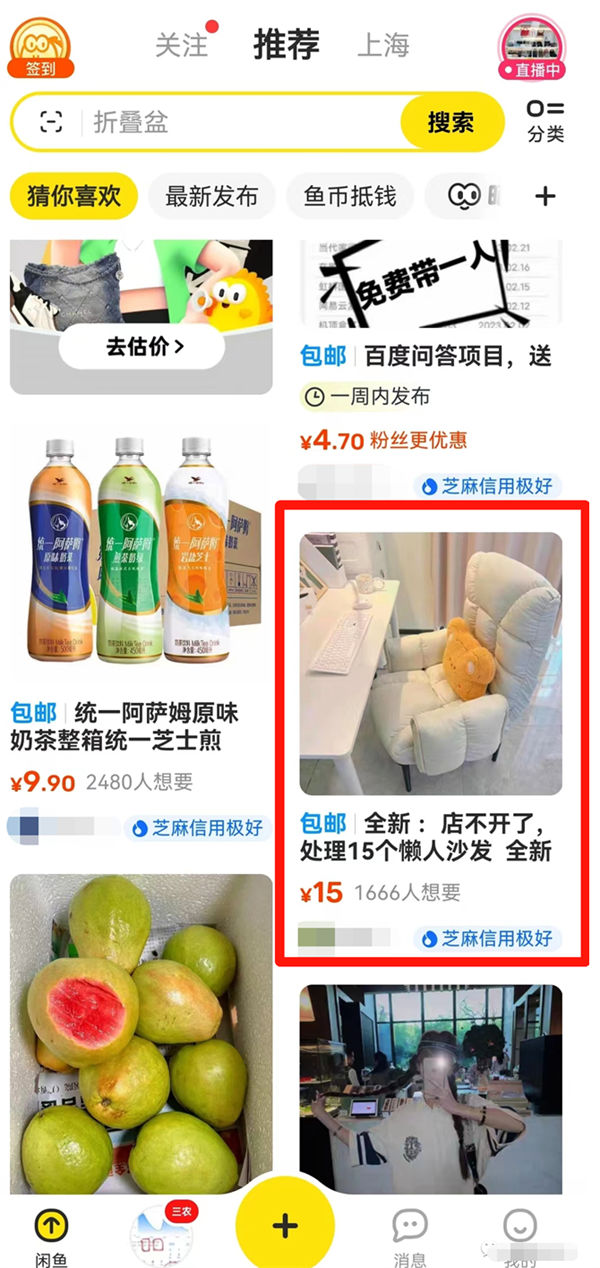Viewport: 600px width, 1268px height.
Task: Select the 猜你喜欢 chip
Action: [x=74, y=196]
